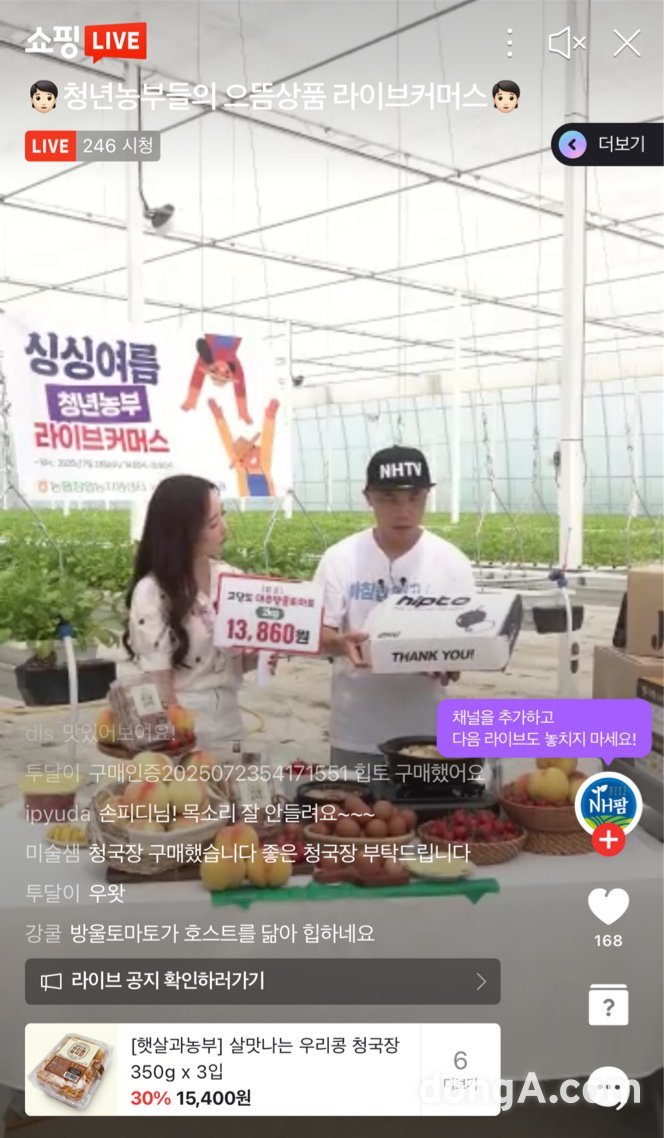Screen dimensions: 664x1138
Task: Open 라이브 공지 확인하러가기 notice
Action: point(262,981)
